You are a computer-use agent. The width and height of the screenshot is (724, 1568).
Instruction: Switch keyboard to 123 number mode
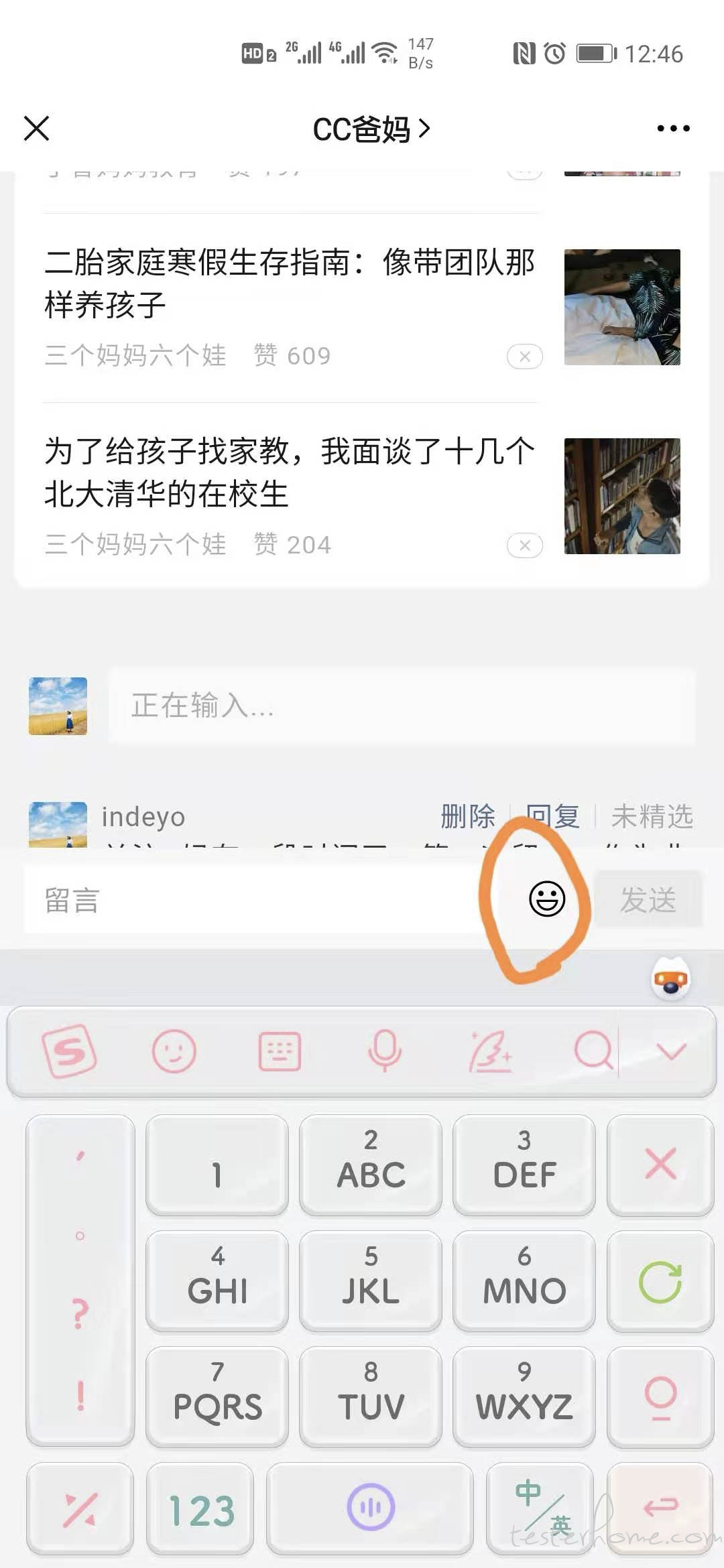200,1510
